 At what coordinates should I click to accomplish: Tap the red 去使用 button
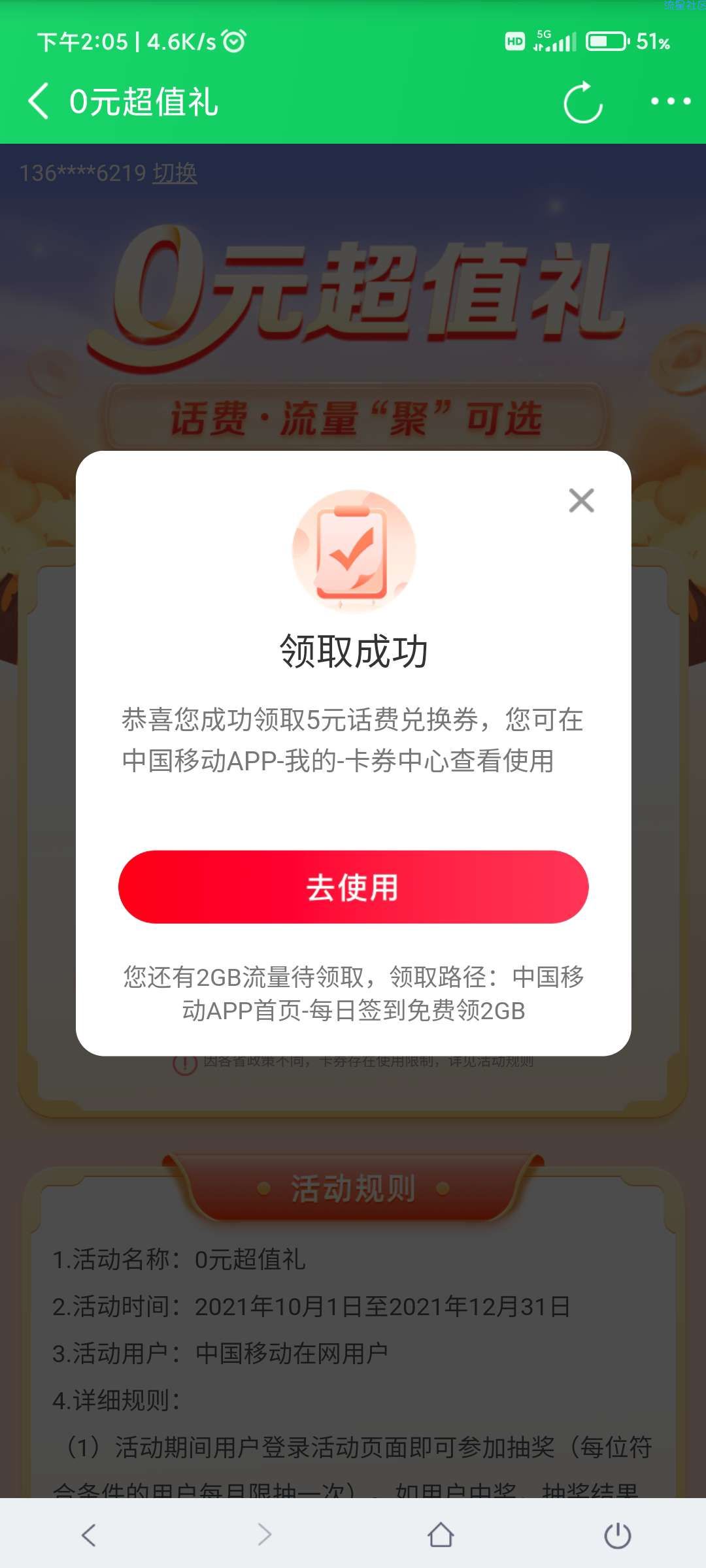[x=353, y=887]
